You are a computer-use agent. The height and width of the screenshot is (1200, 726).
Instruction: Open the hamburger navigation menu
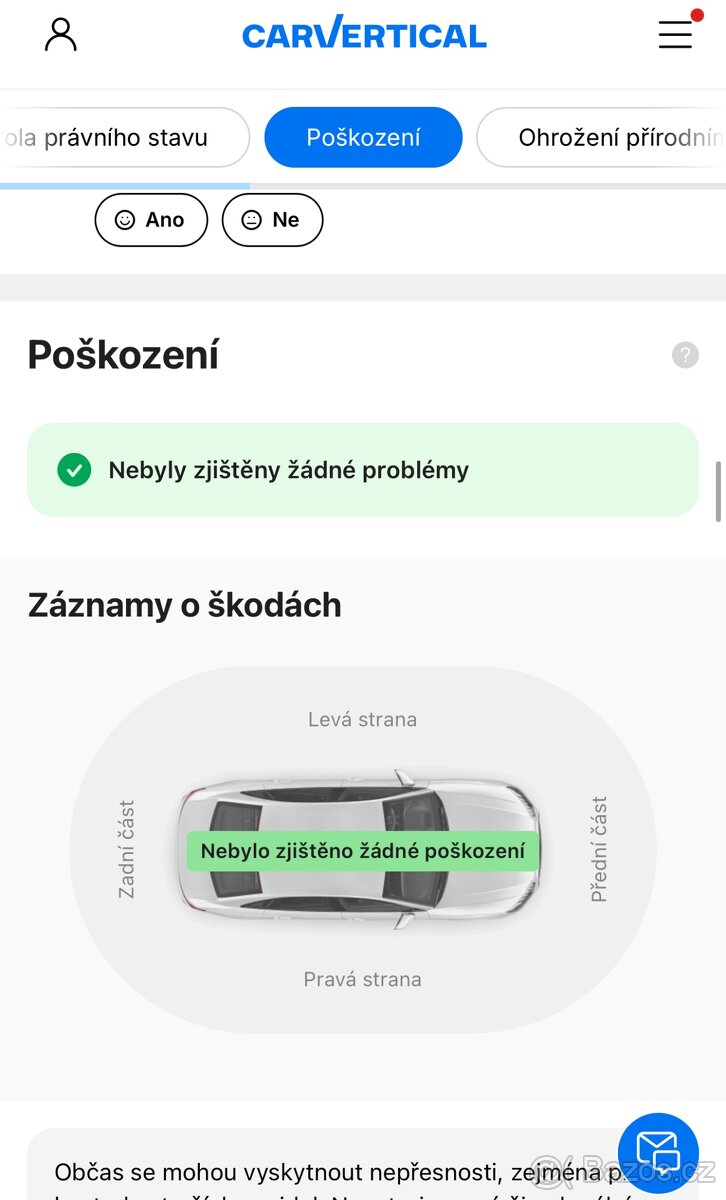coord(676,34)
